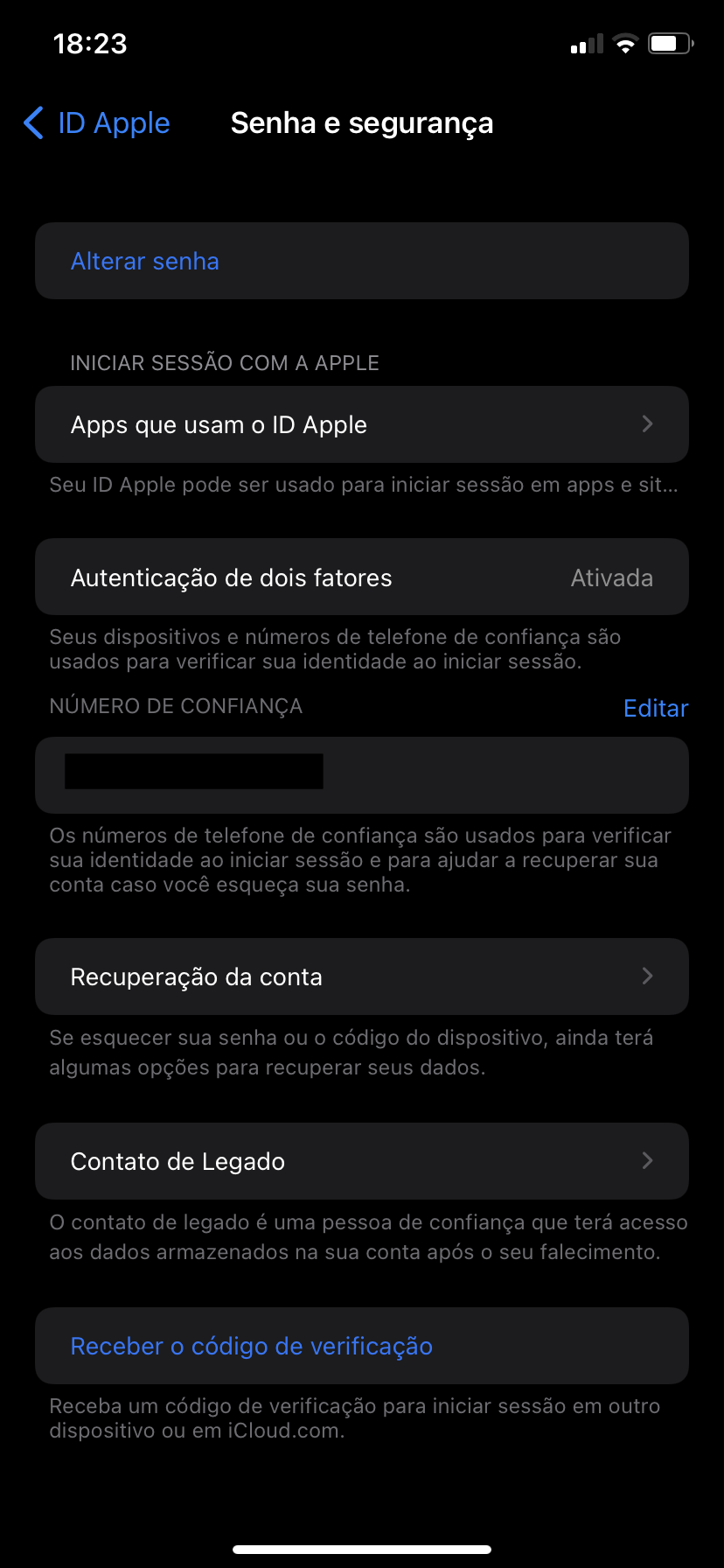Open Apps que usam o ID Apple
Image resolution: width=724 pixels, height=1568 pixels.
(x=361, y=425)
